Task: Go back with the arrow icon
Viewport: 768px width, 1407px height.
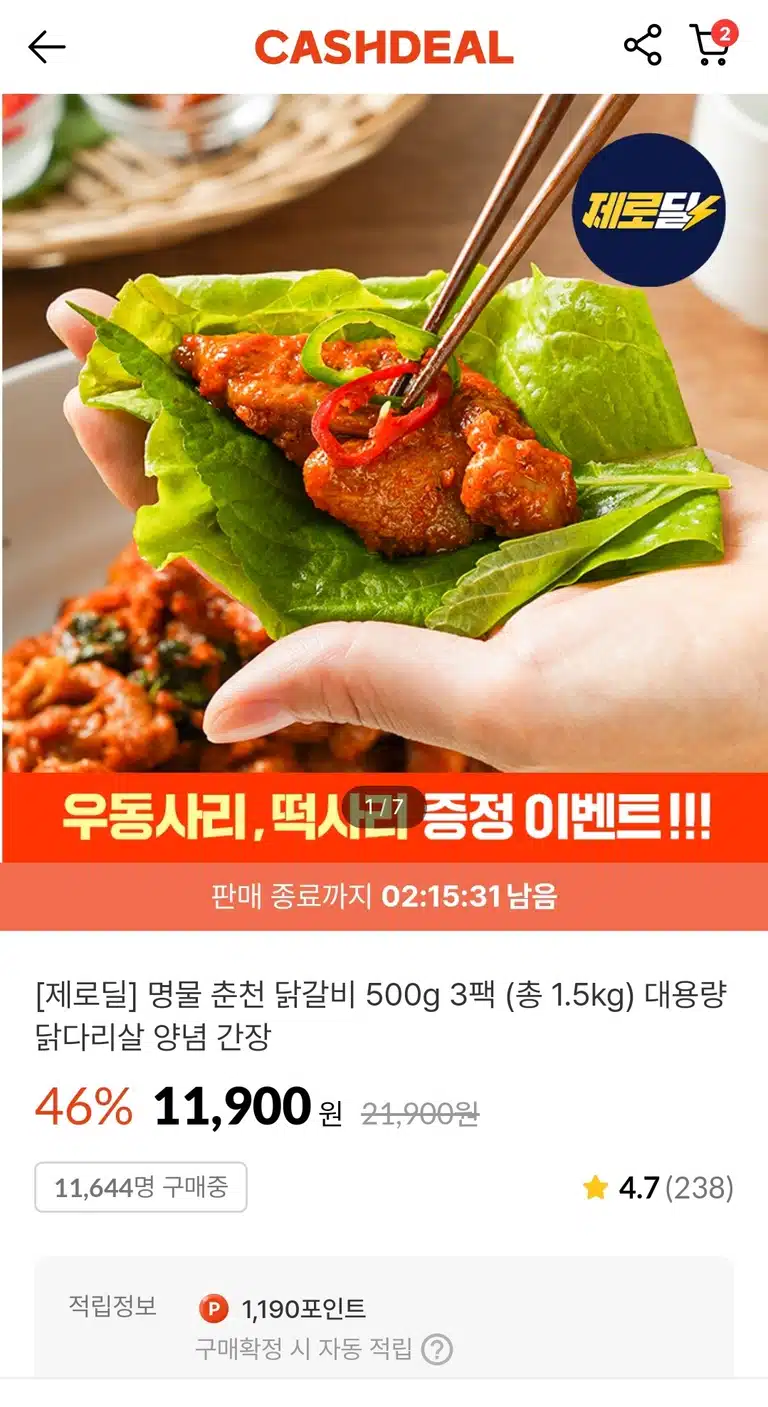Action: tap(46, 47)
